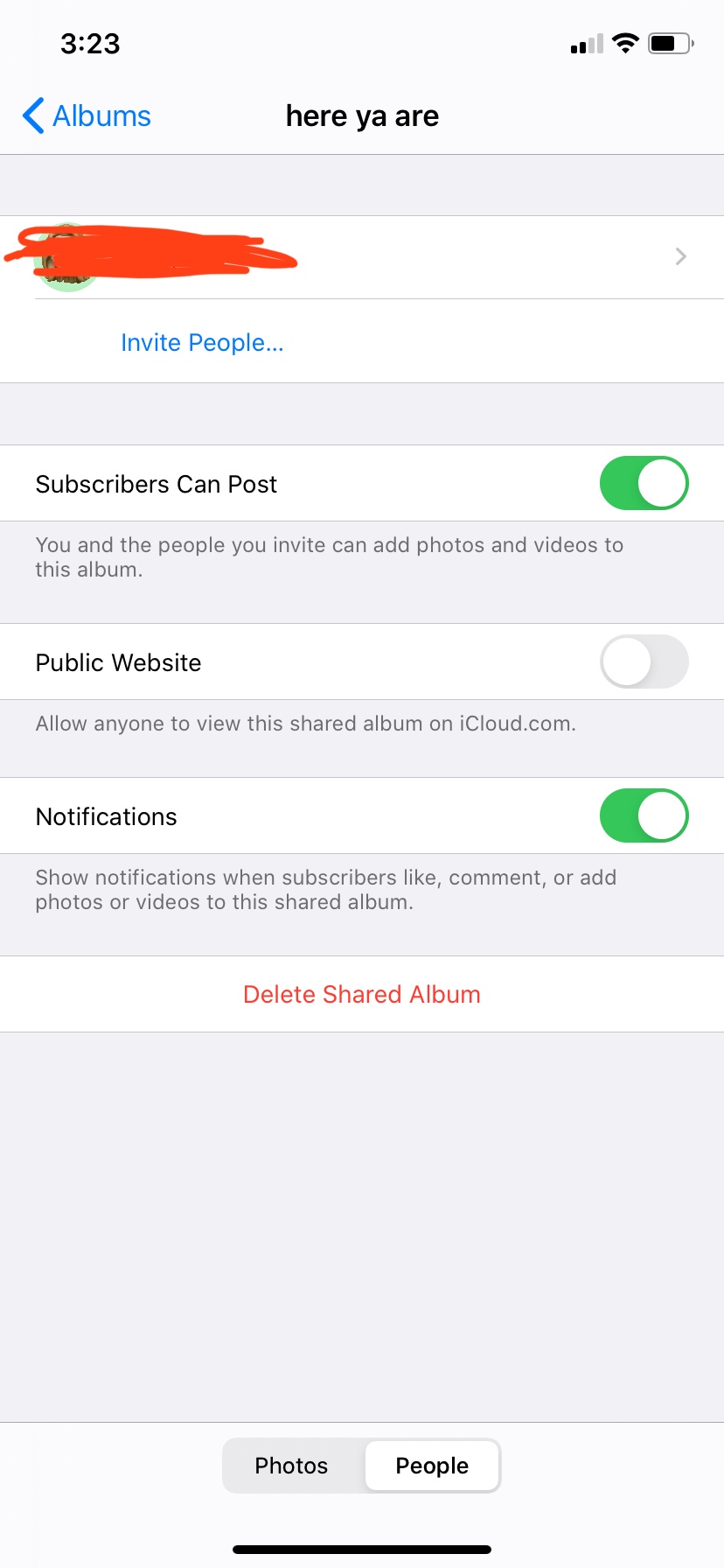Tap Delete Shared Album
Image resolution: width=724 pixels, height=1568 pixels.
tap(362, 994)
